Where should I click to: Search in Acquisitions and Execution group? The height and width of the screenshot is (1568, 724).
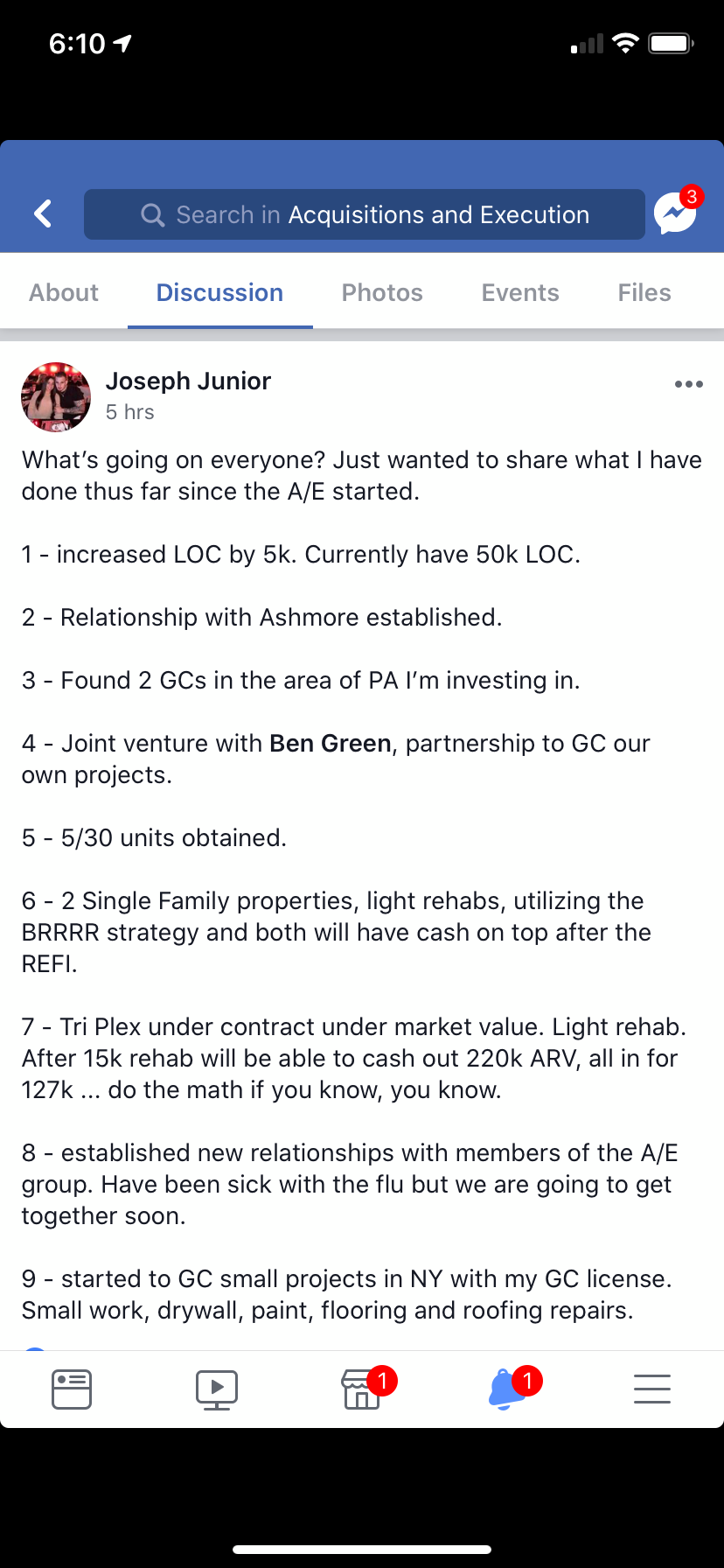[x=365, y=214]
